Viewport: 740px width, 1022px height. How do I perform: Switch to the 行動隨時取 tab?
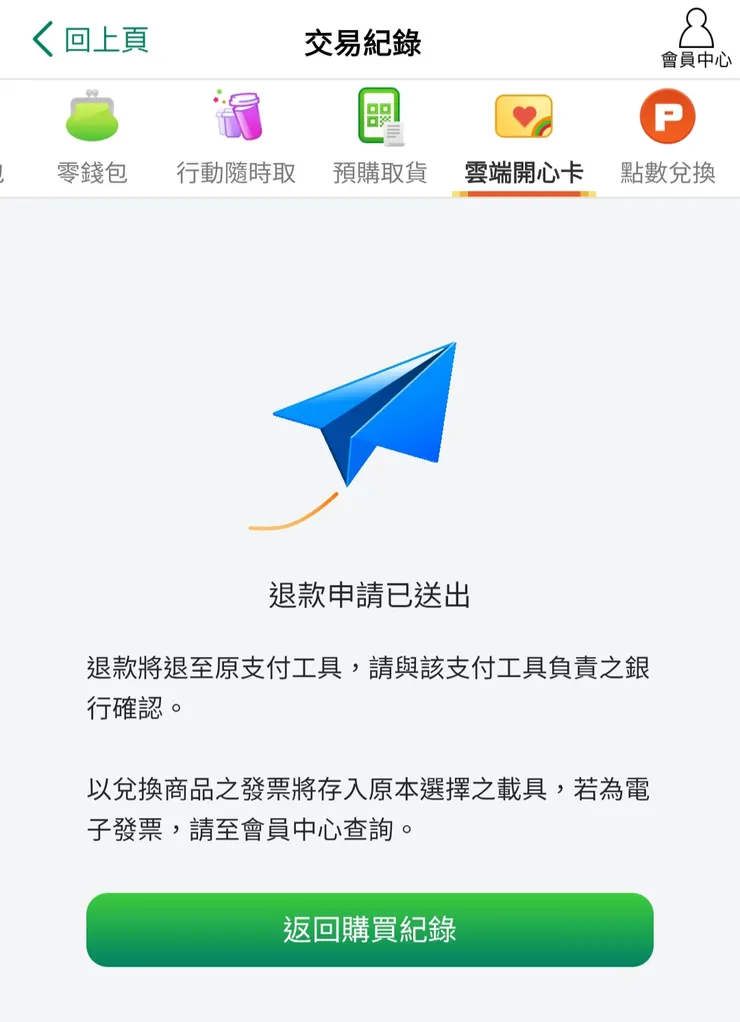235,170
